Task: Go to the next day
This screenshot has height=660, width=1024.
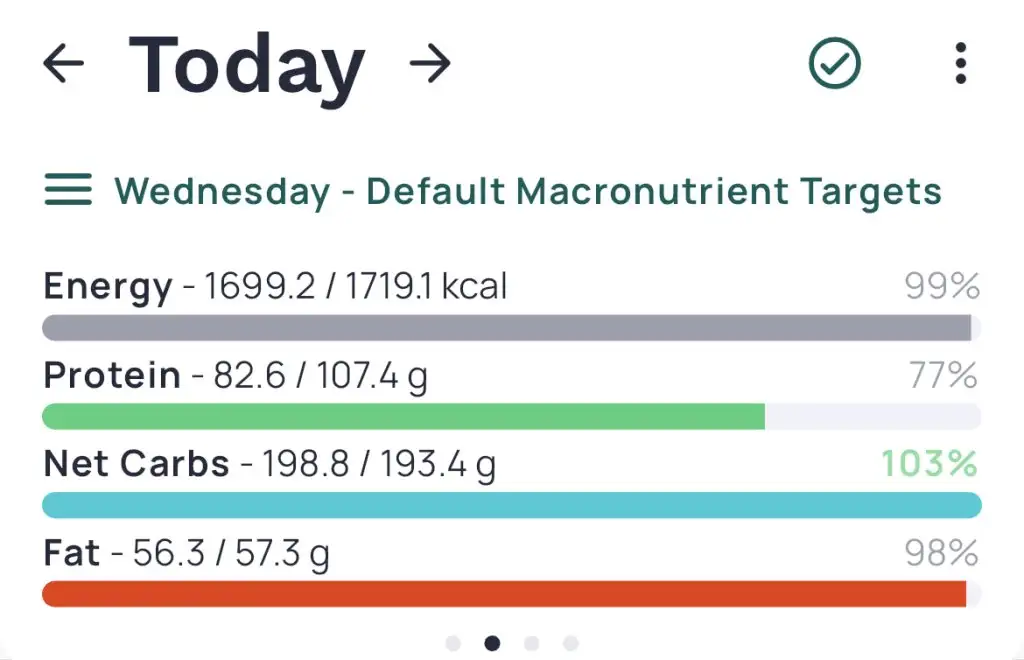Action: pyautogui.click(x=430, y=65)
